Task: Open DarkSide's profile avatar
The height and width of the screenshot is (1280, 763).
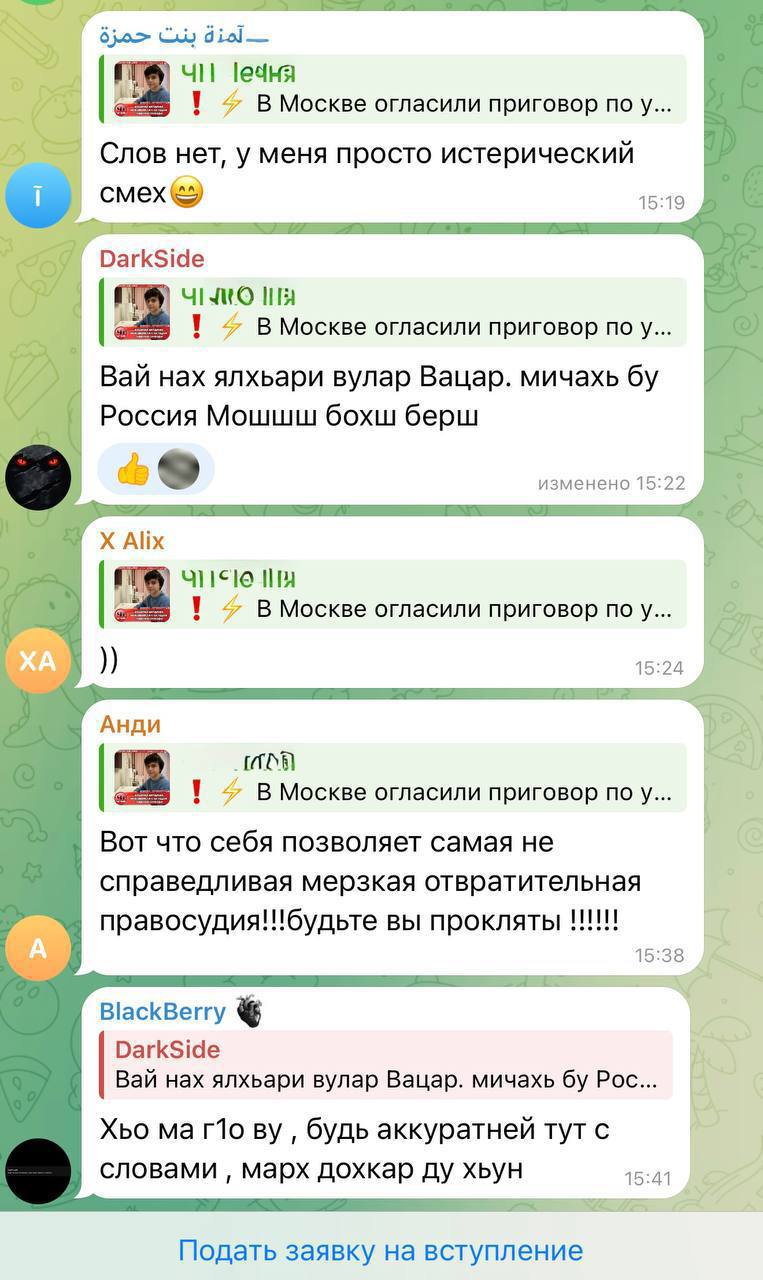Action: [38, 477]
